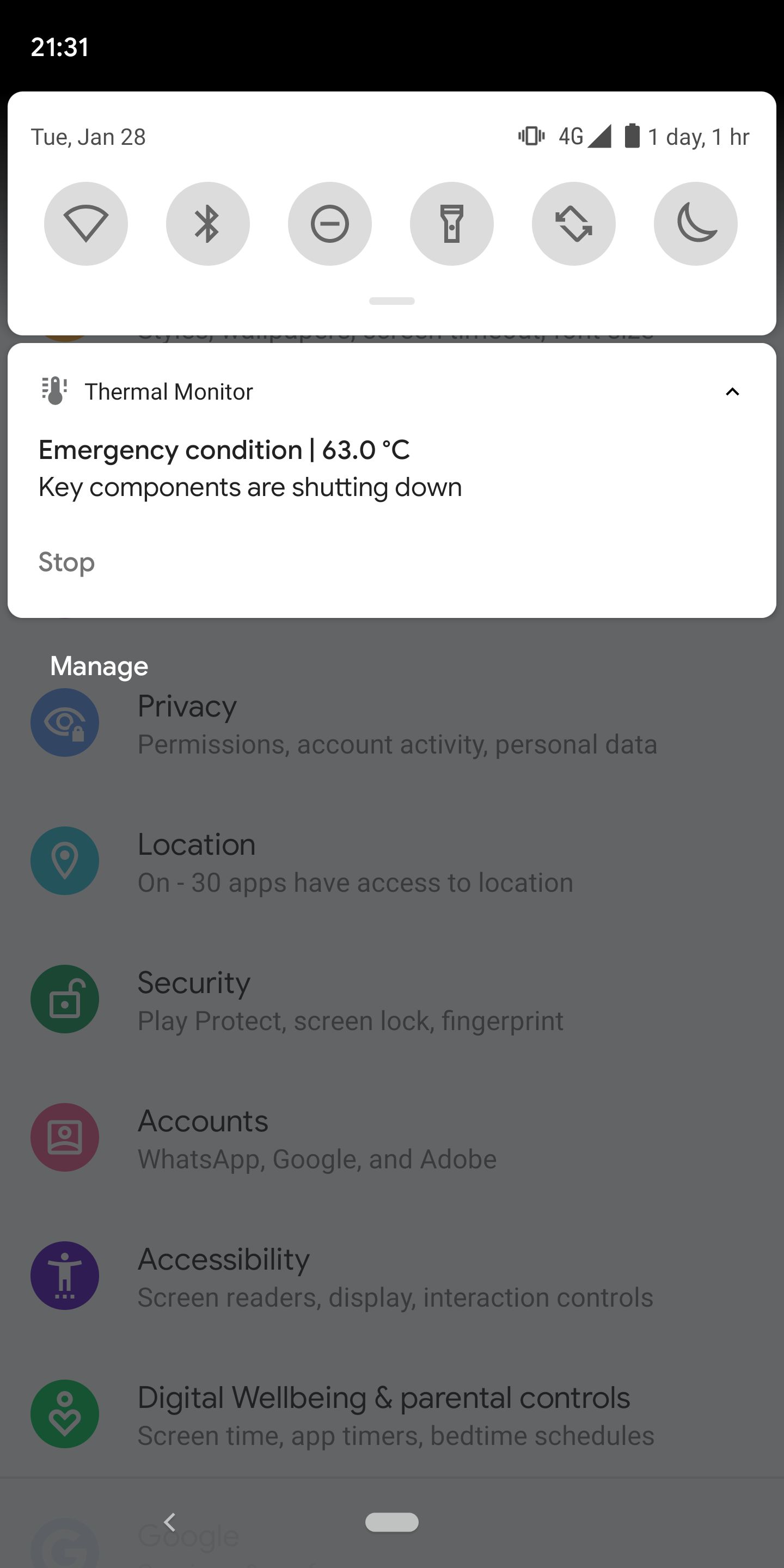Toggle the auto-rotate tile
784x1568 pixels.
coord(573,223)
